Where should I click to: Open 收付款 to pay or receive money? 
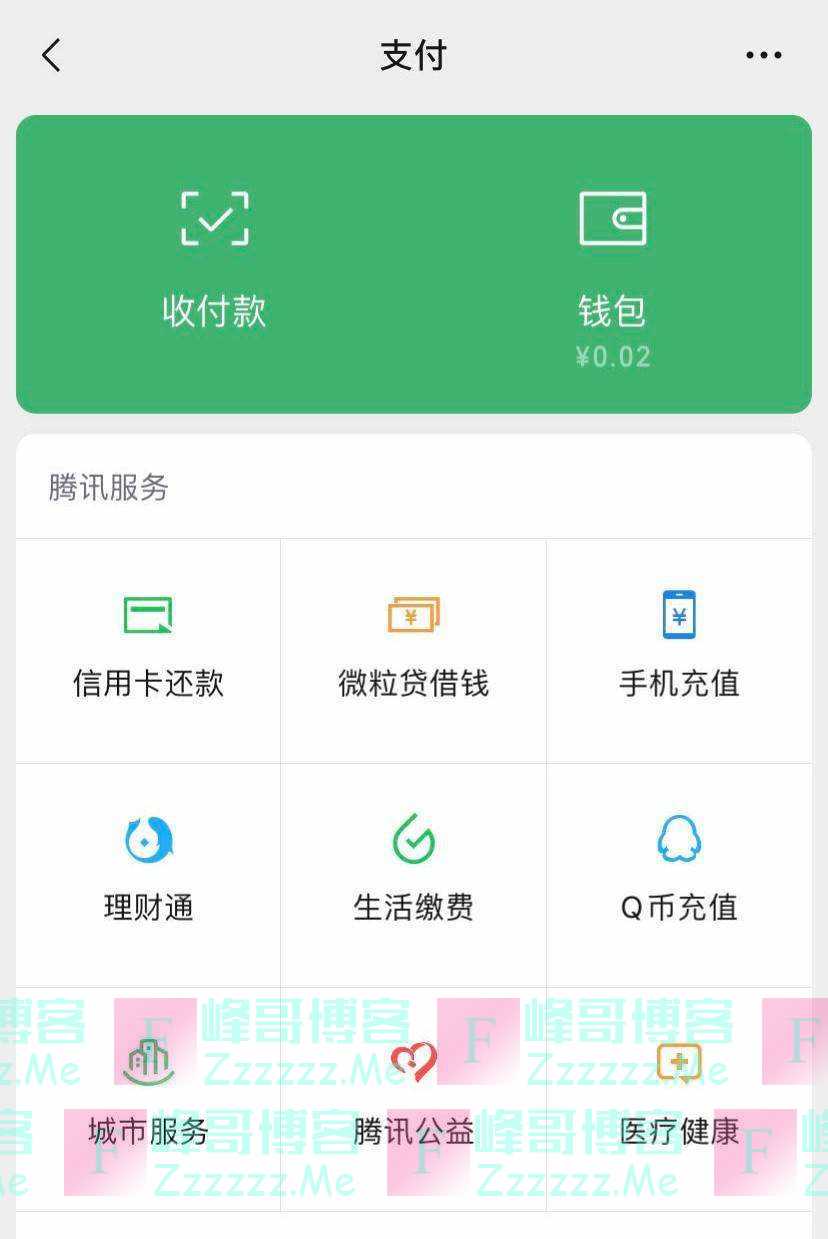[214, 262]
